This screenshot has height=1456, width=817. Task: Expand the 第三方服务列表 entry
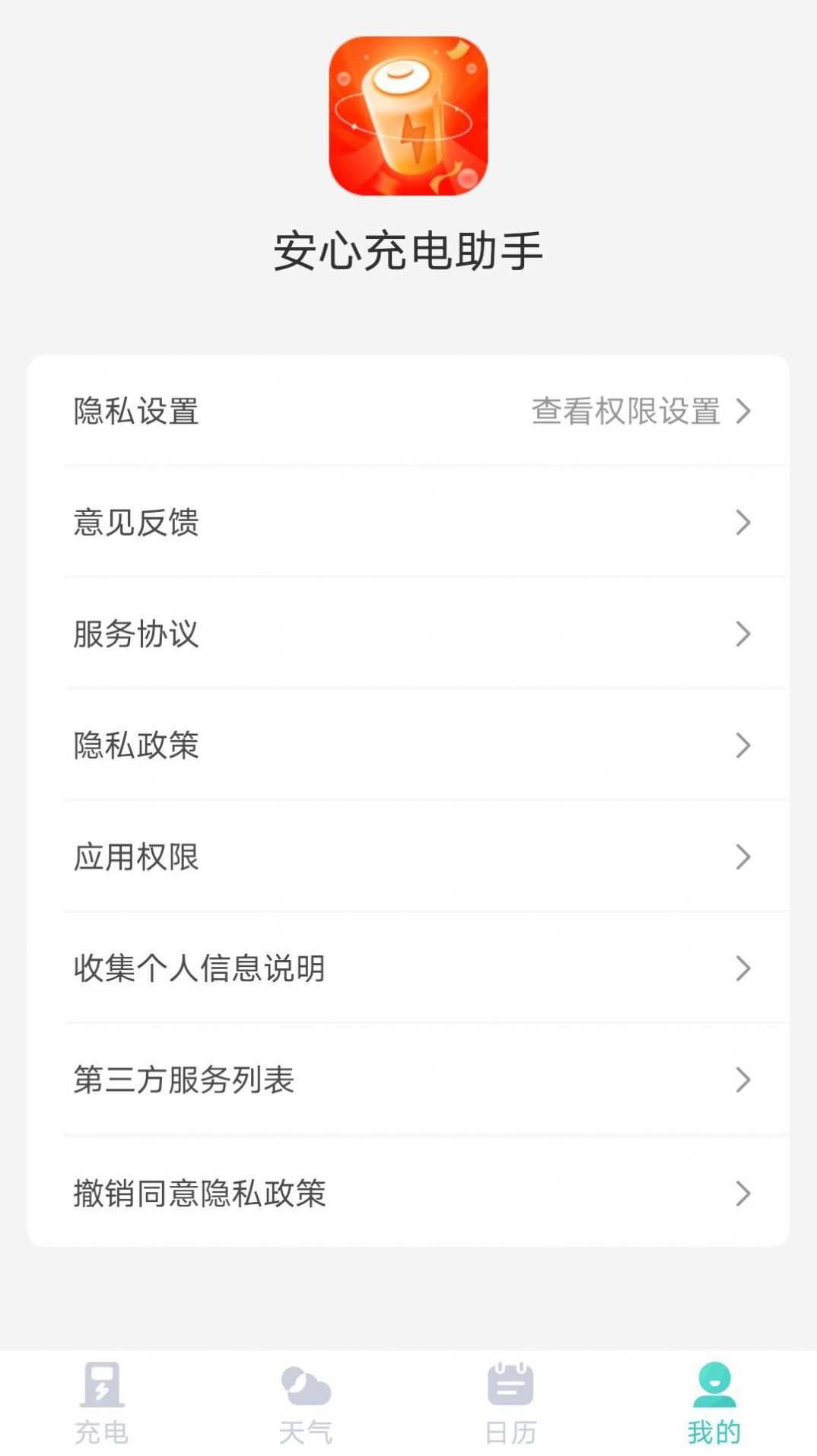(x=742, y=1080)
